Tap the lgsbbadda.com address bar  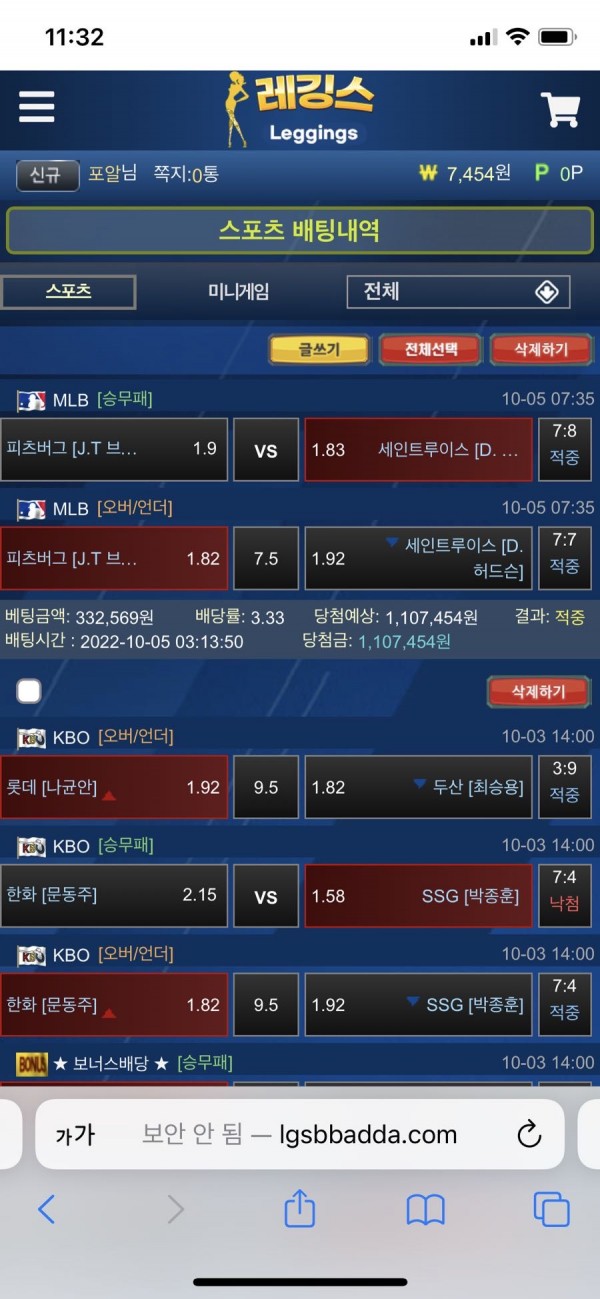point(300,1134)
